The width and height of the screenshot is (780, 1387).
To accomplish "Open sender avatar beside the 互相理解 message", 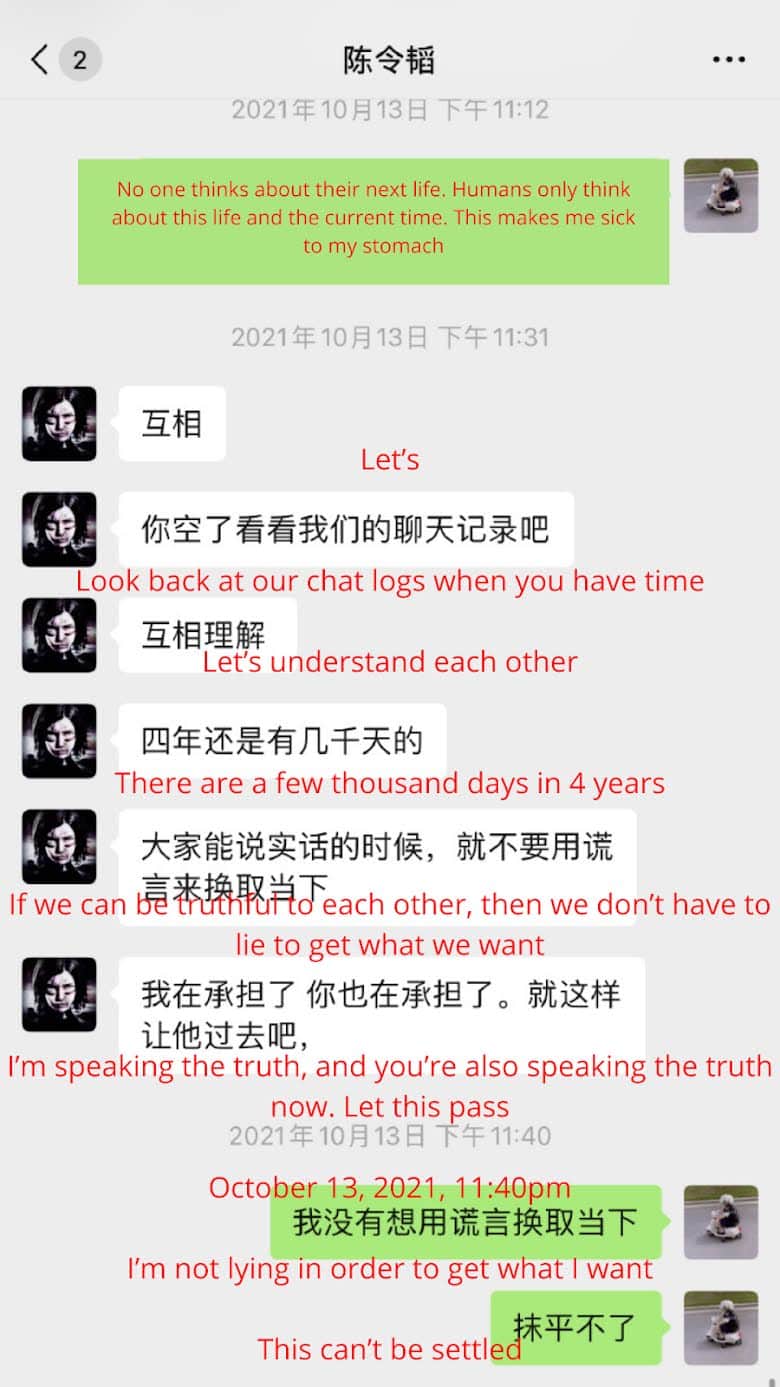I will (59, 635).
